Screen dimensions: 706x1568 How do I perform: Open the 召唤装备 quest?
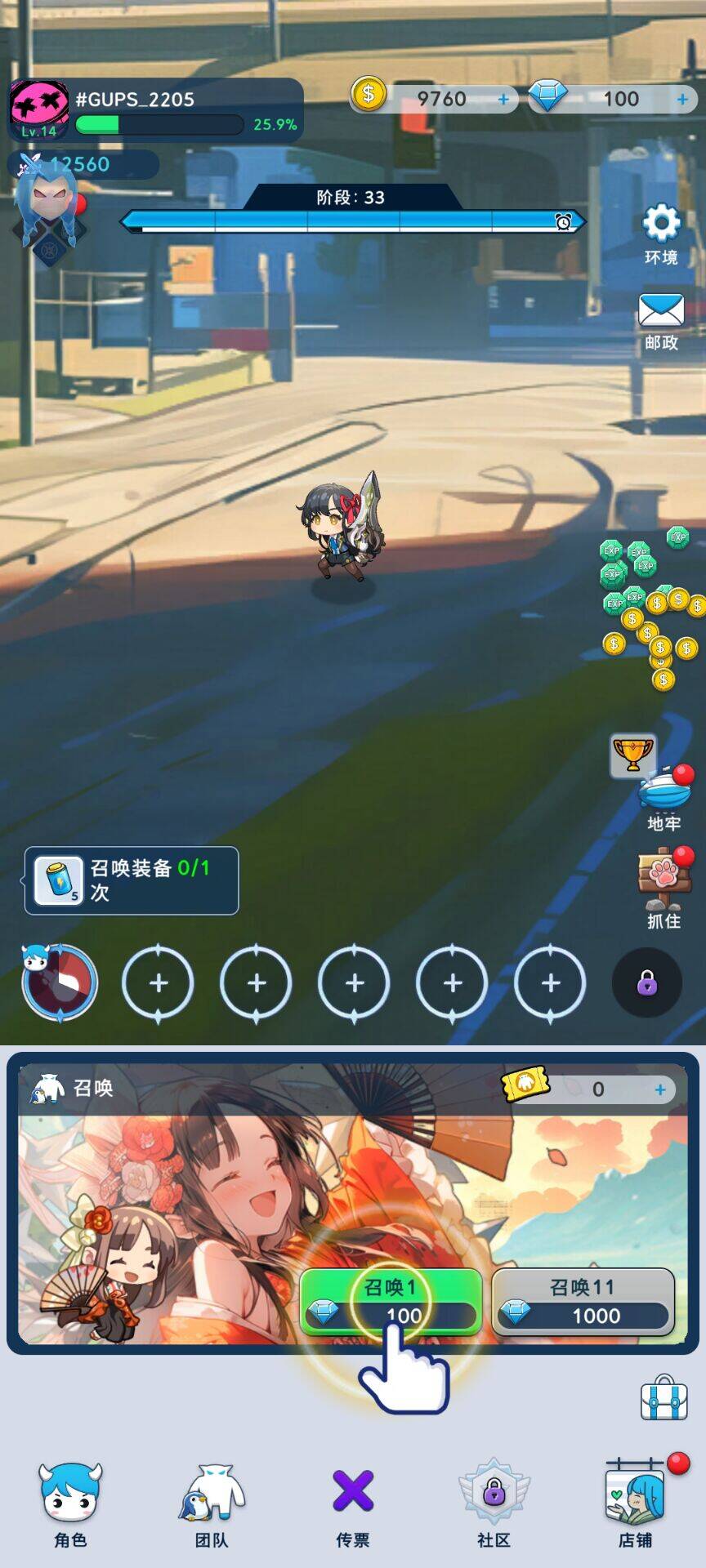132,880
